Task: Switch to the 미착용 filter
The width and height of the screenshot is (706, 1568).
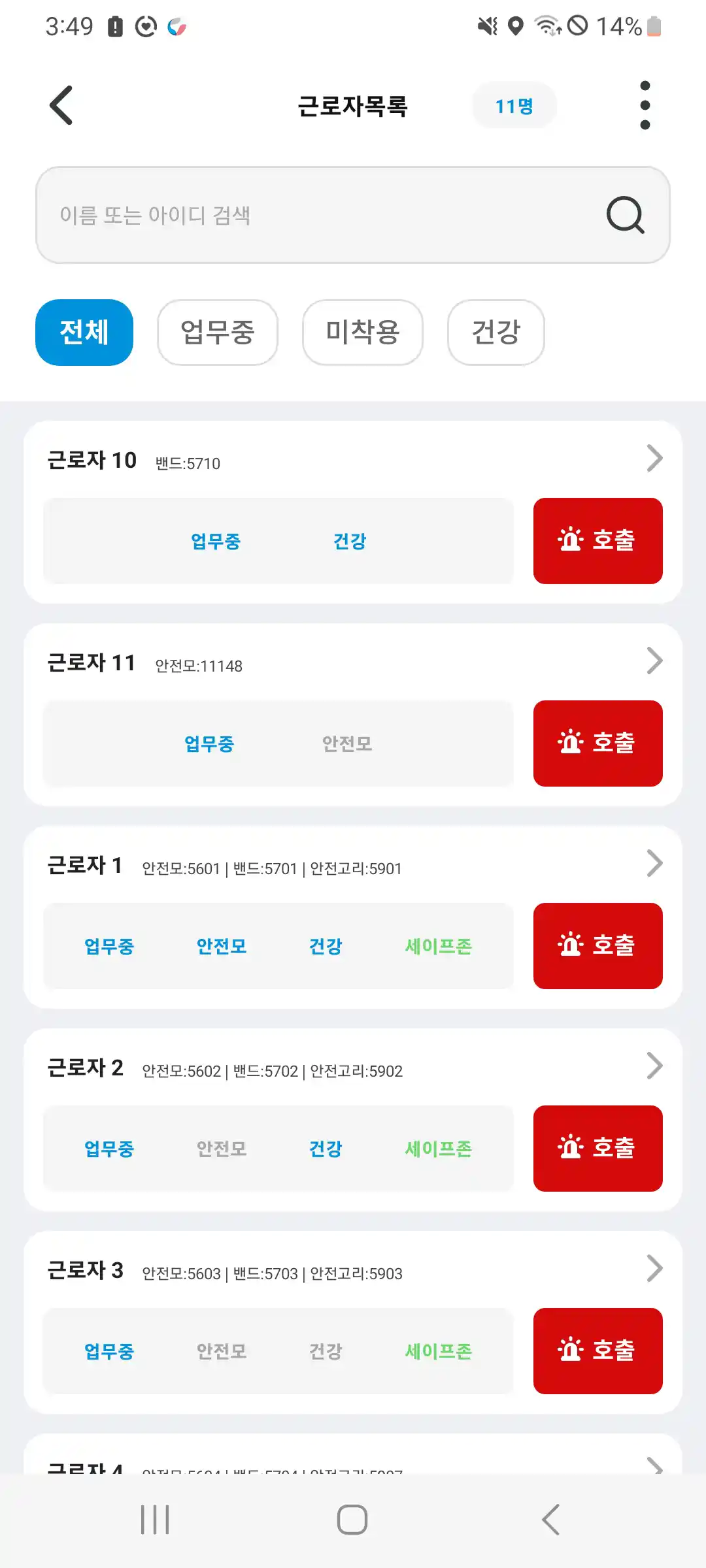Action: (362, 332)
